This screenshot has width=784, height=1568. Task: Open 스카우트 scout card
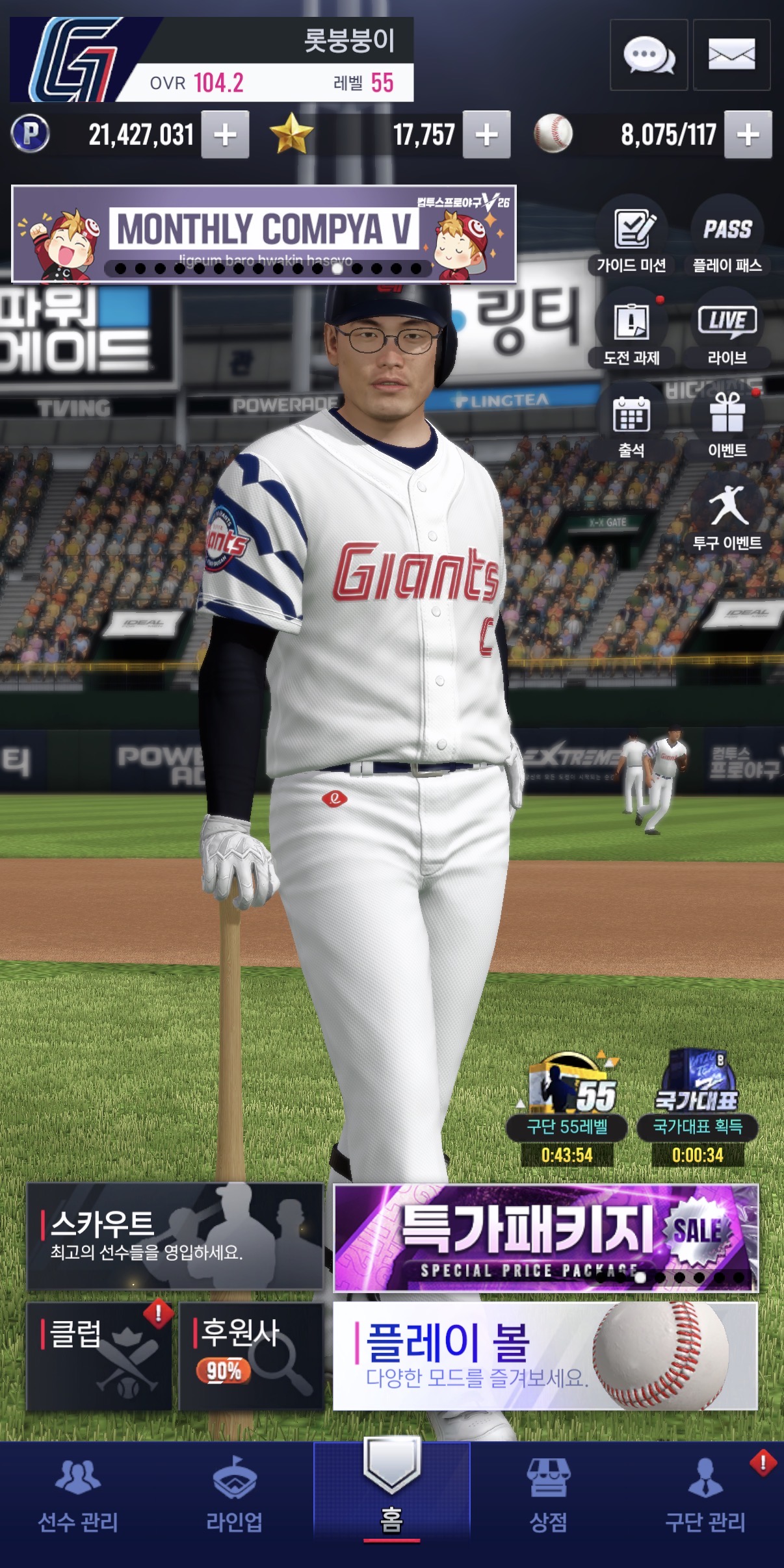point(174,1236)
